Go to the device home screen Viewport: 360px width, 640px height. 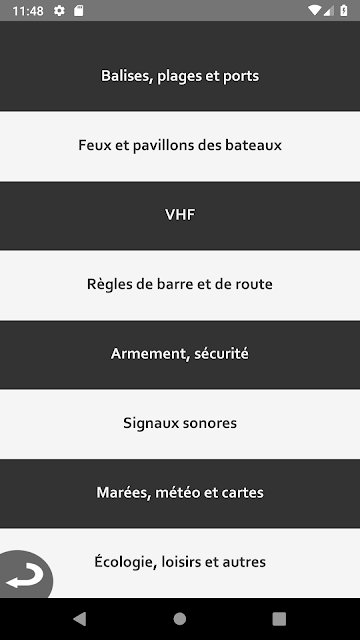point(180,619)
